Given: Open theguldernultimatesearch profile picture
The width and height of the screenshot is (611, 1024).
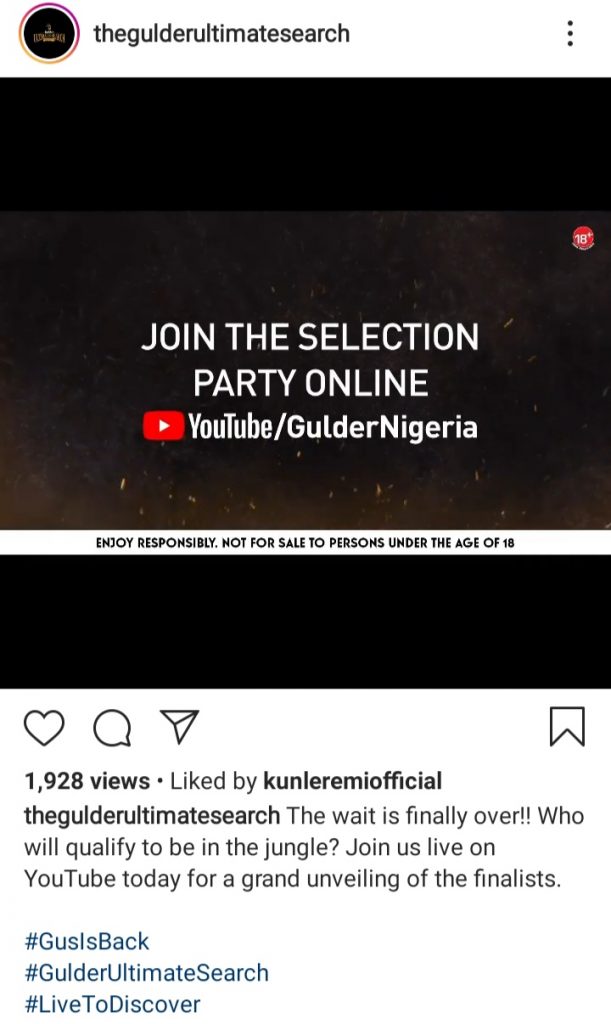Looking at the screenshot, I should point(48,34).
